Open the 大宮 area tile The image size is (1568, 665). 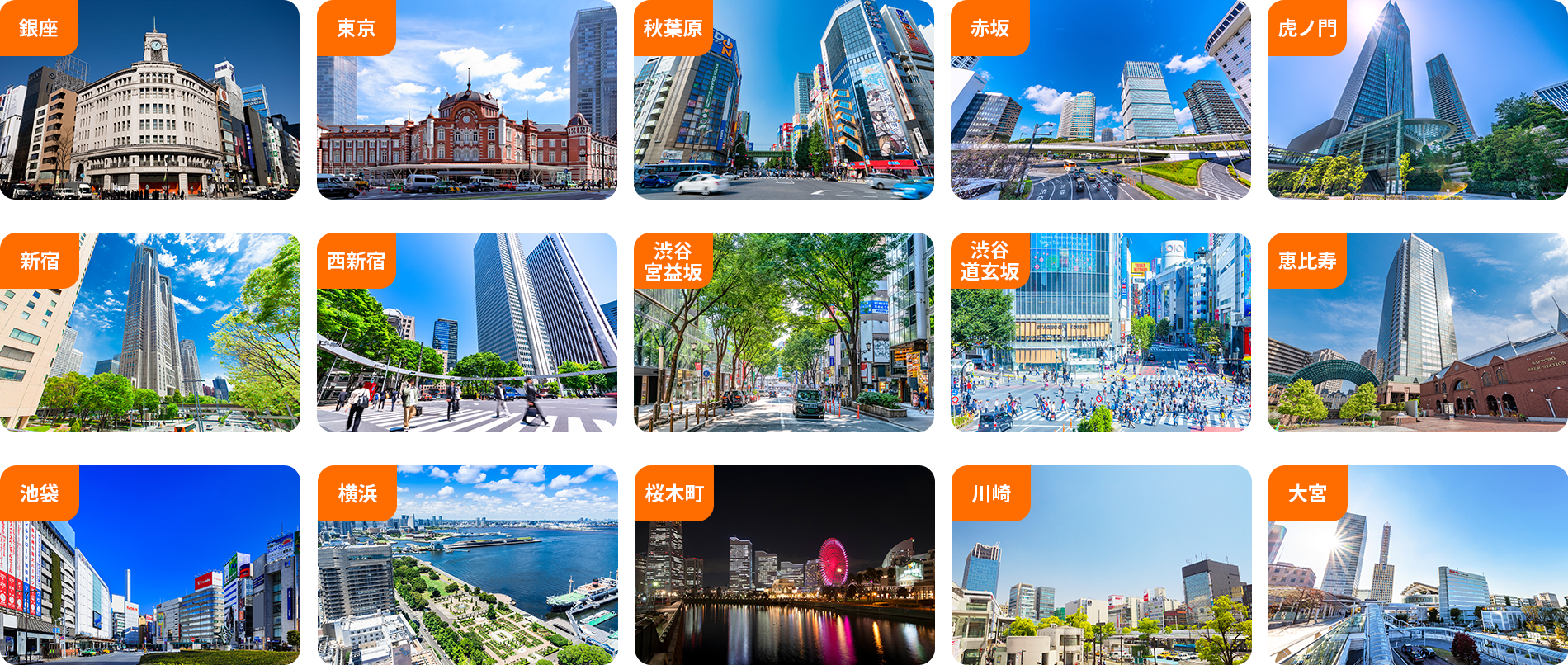[x=1417, y=565]
